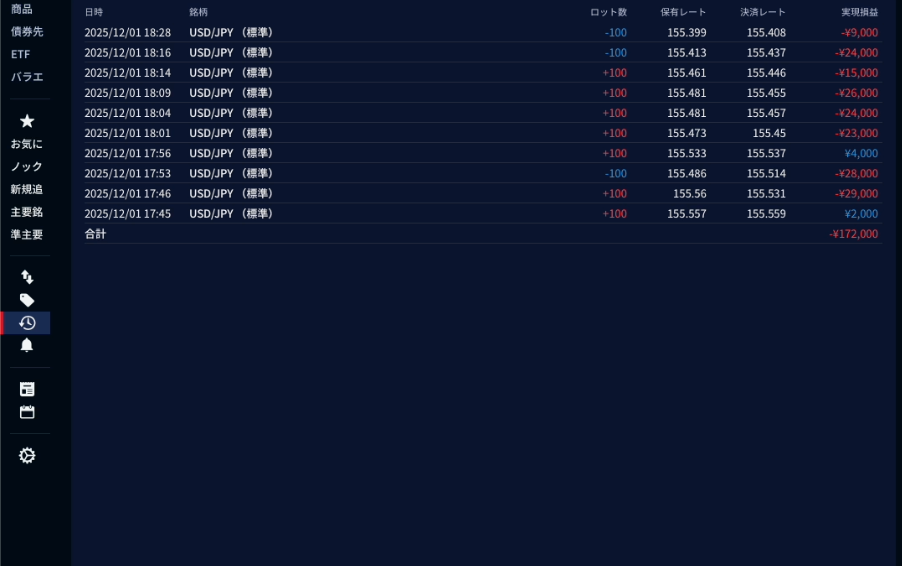Image resolution: width=902 pixels, height=566 pixels.
Task: Open the 17:45 USD/JPY trade row
Action: point(480,214)
